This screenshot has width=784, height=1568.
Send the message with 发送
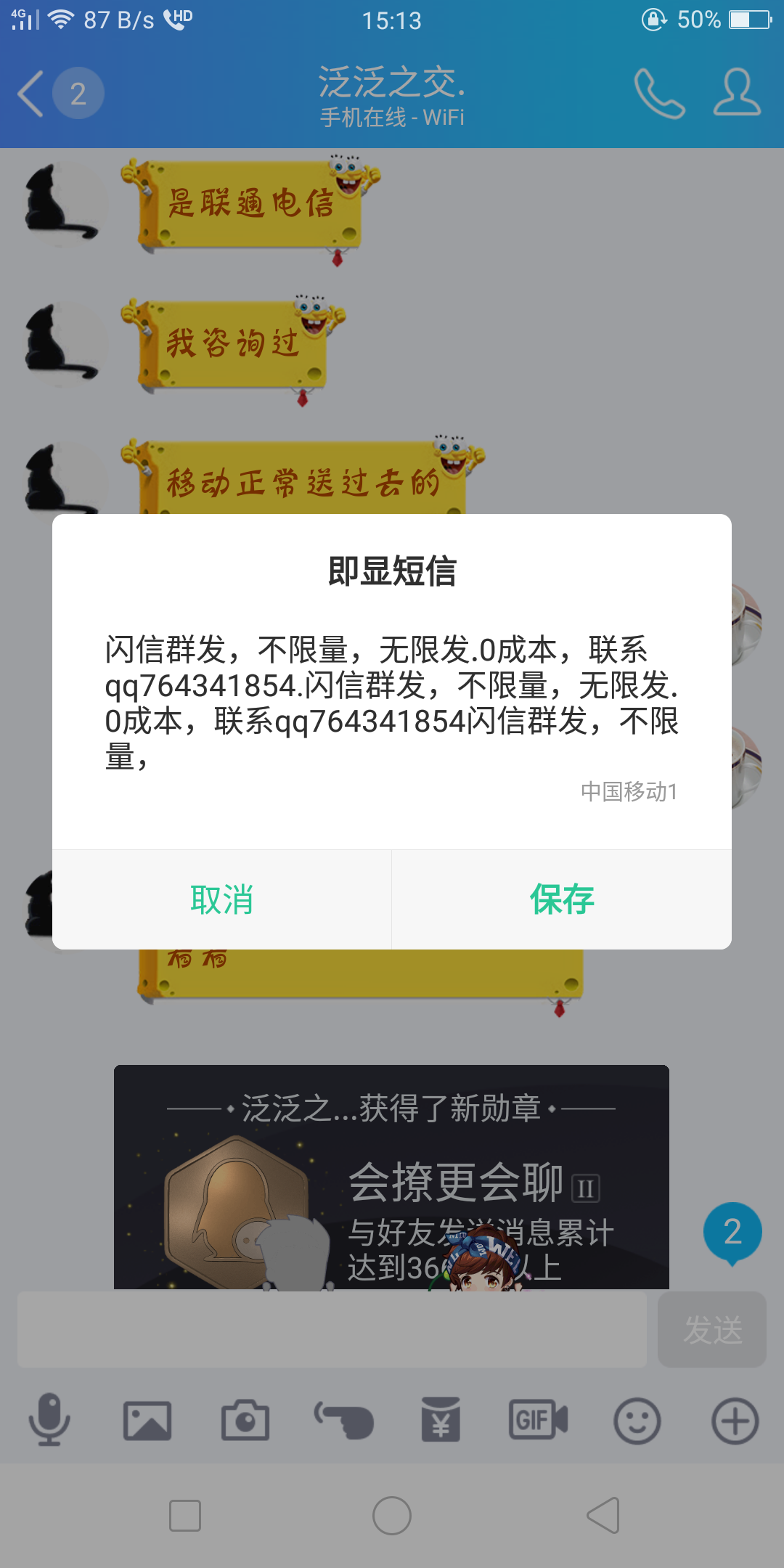(711, 1329)
